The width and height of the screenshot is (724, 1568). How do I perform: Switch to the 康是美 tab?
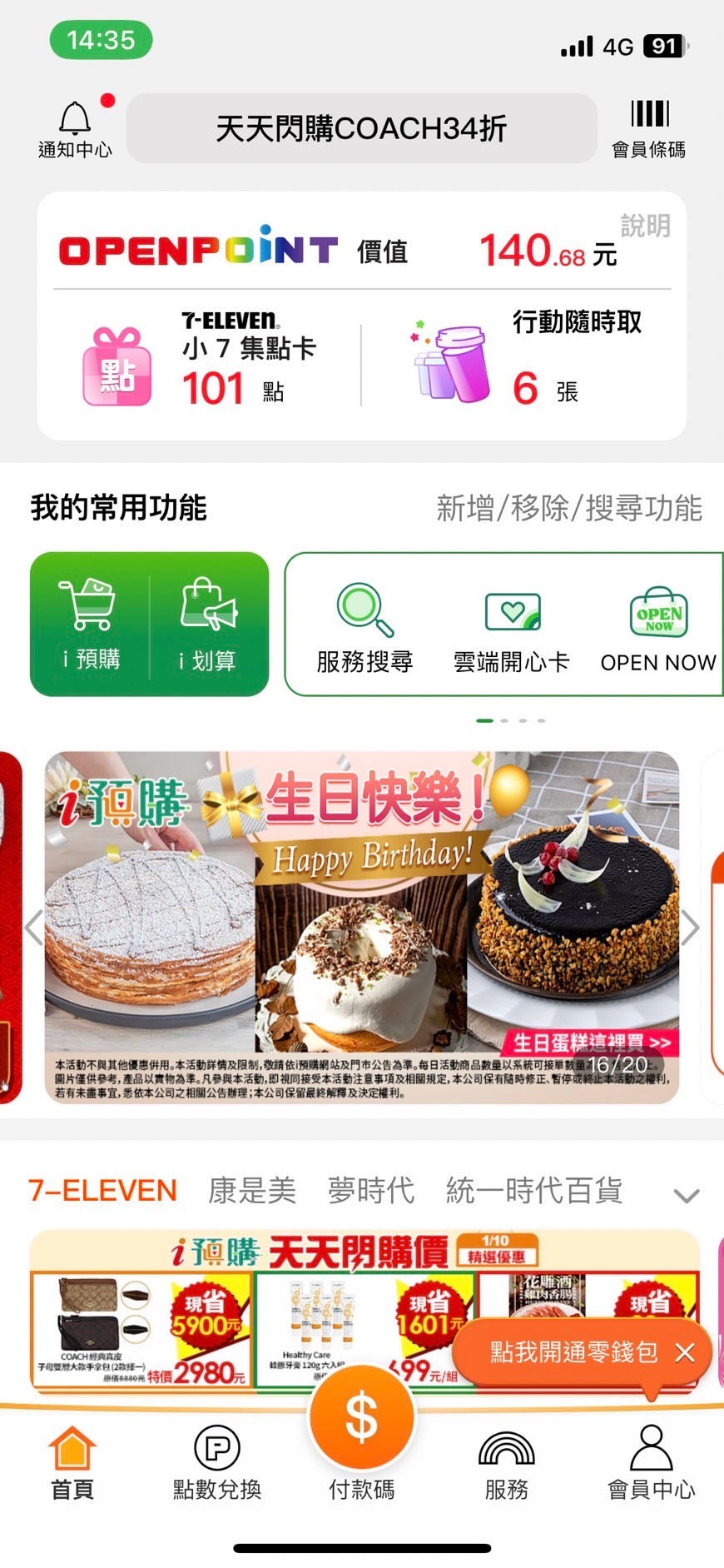[x=254, y=1191]
